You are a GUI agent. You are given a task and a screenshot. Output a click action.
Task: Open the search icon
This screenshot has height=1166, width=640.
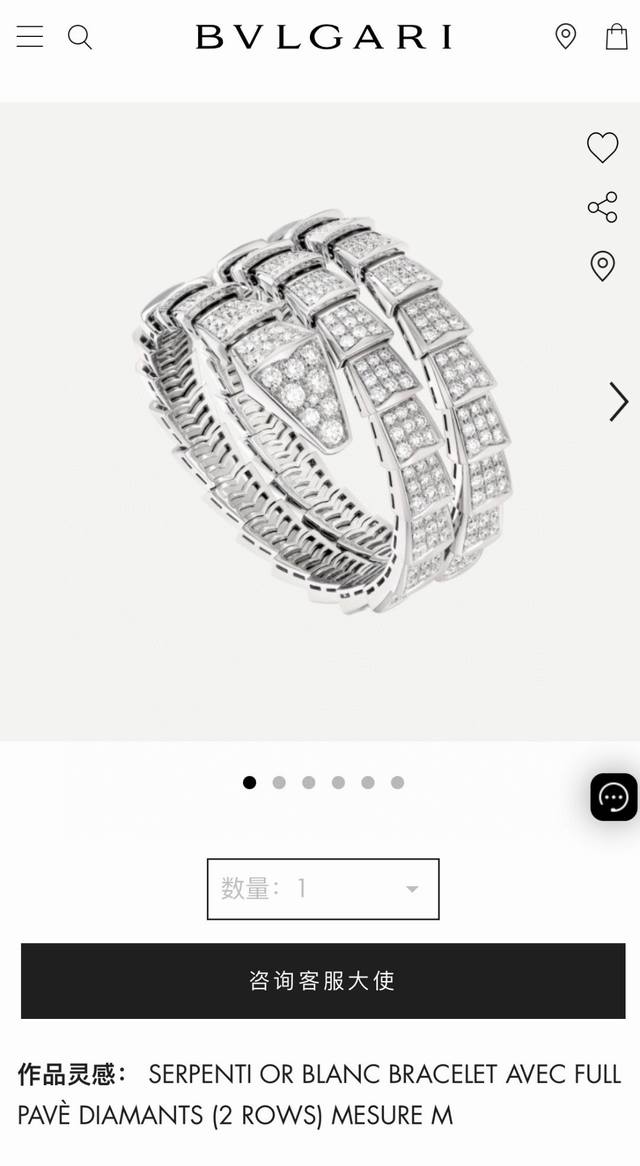80,37
